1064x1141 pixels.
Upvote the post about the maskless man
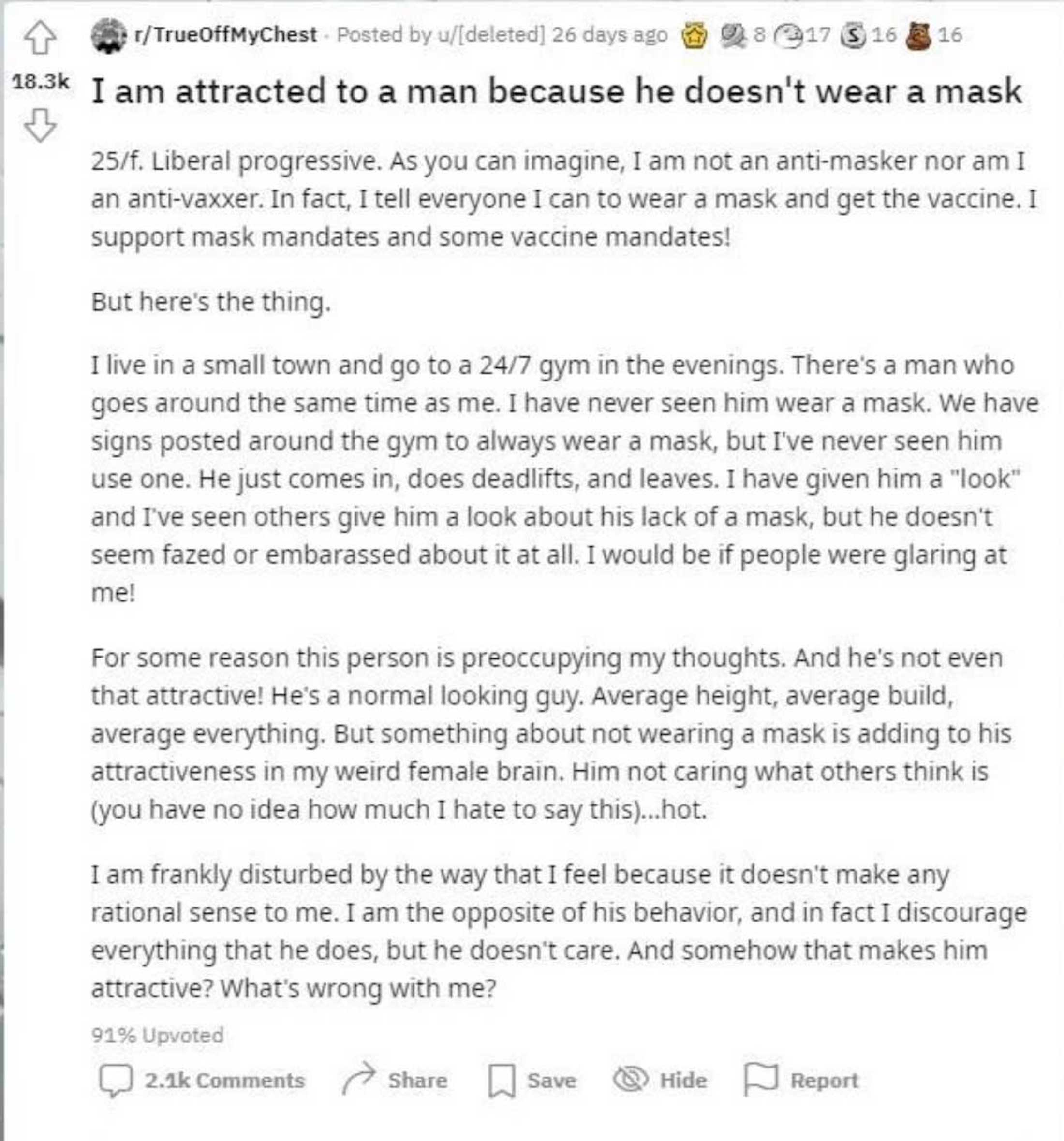point(40,38)
